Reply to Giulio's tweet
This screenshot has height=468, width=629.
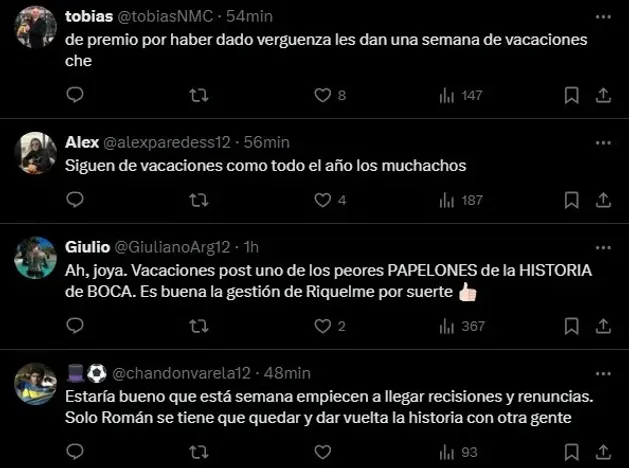click(75, 326)
